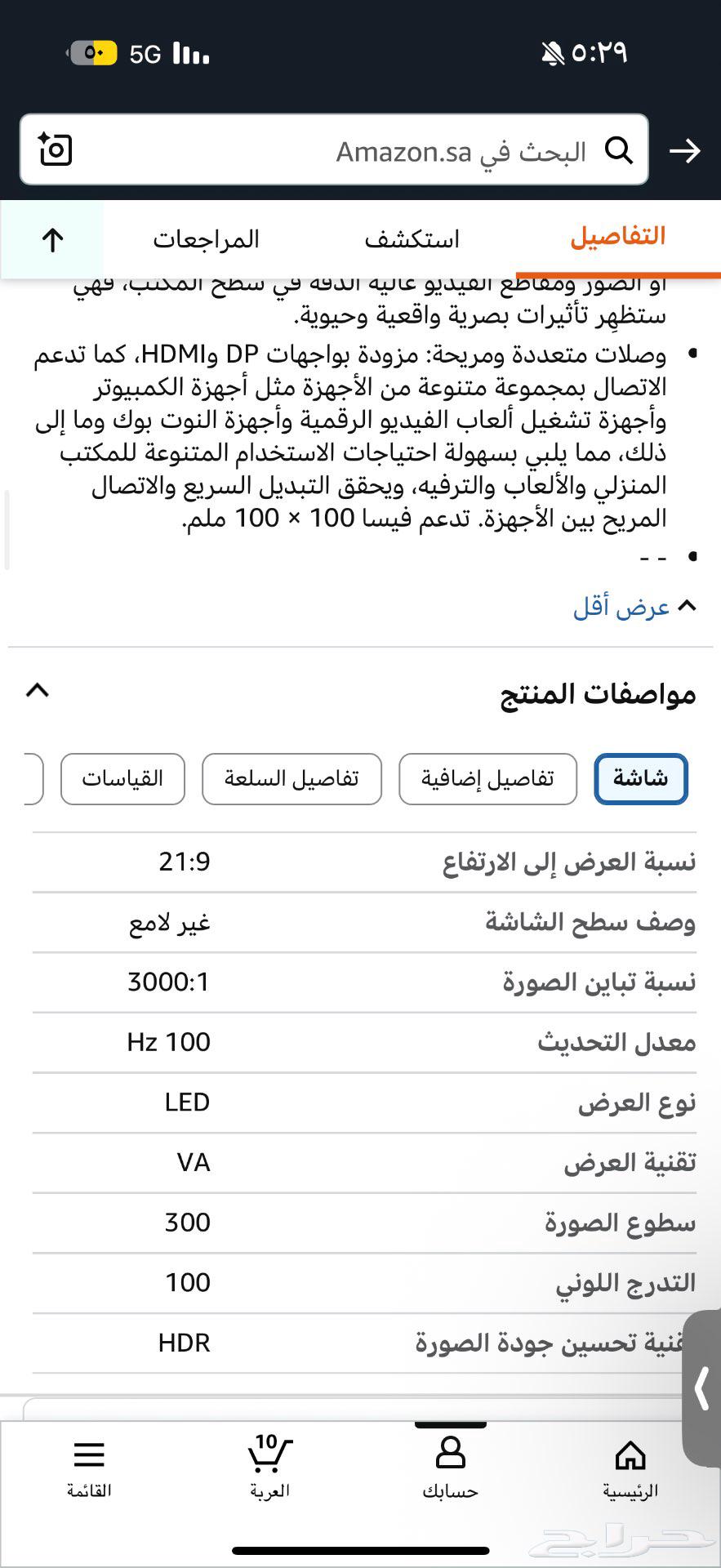Select the القياسات filter chip
721x1568 pixels.
pyautogui.click(x=122, y=778)
